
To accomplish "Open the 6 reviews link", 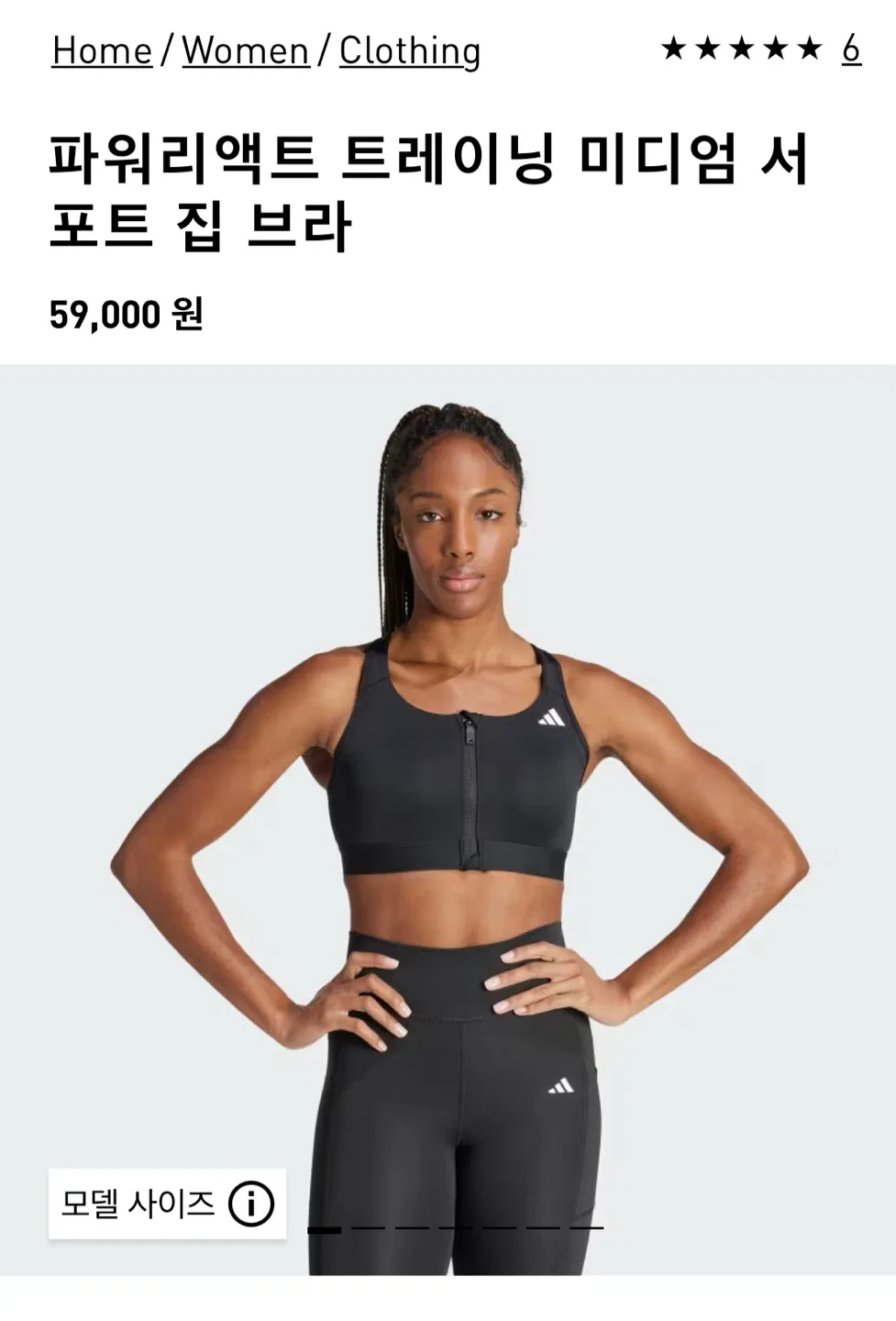I will point(851,49).
